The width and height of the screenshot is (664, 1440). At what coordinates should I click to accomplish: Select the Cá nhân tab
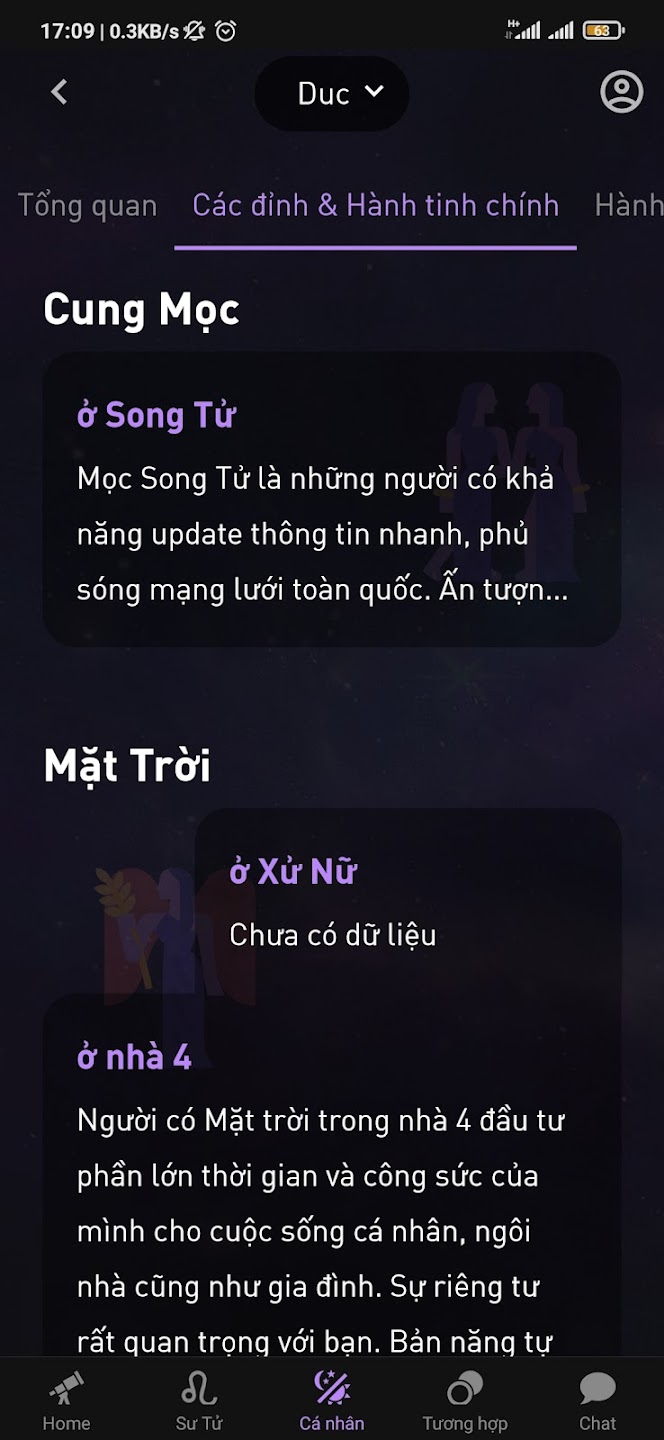point(332,1400)
